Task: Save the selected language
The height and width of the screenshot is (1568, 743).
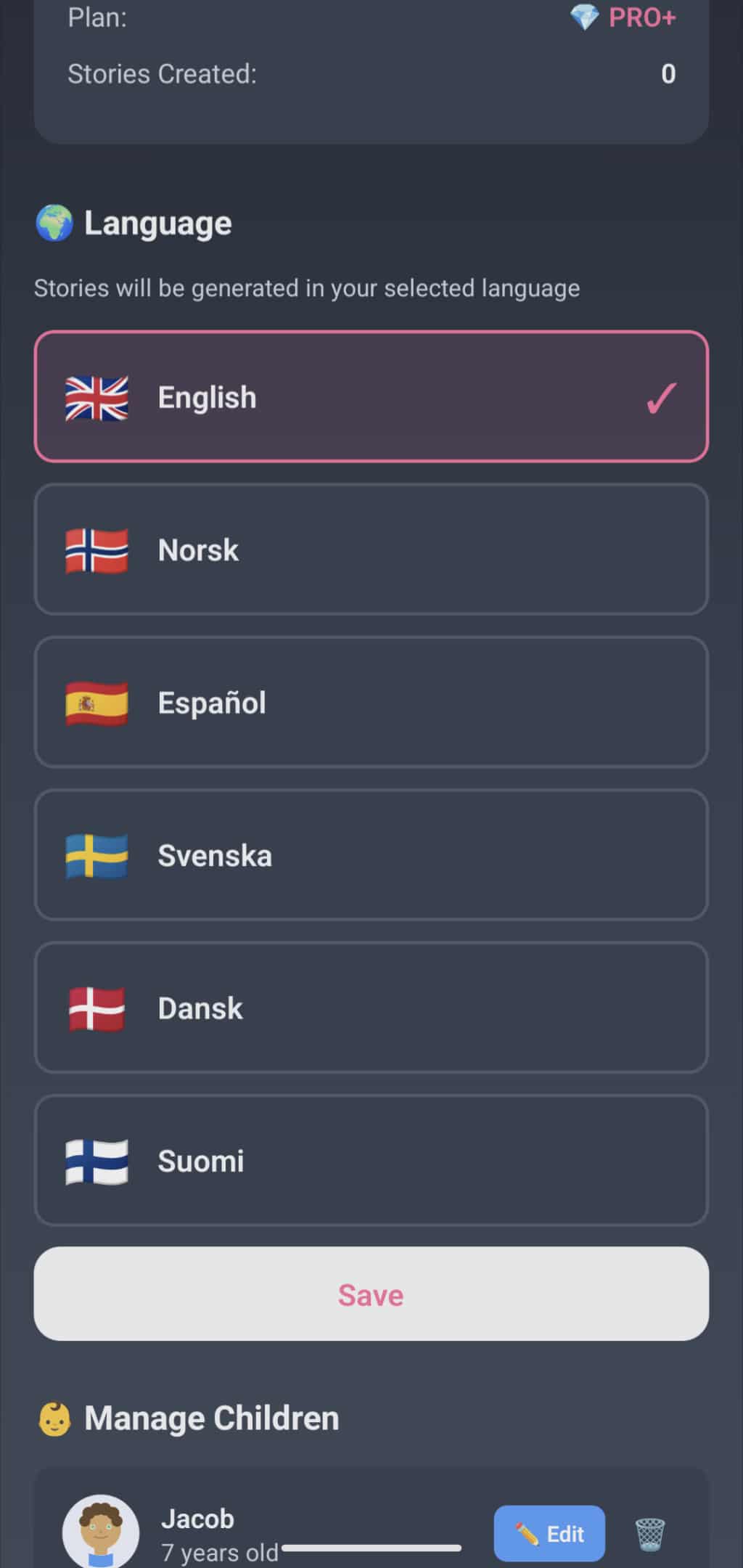Action: (x=371, y=1295)
